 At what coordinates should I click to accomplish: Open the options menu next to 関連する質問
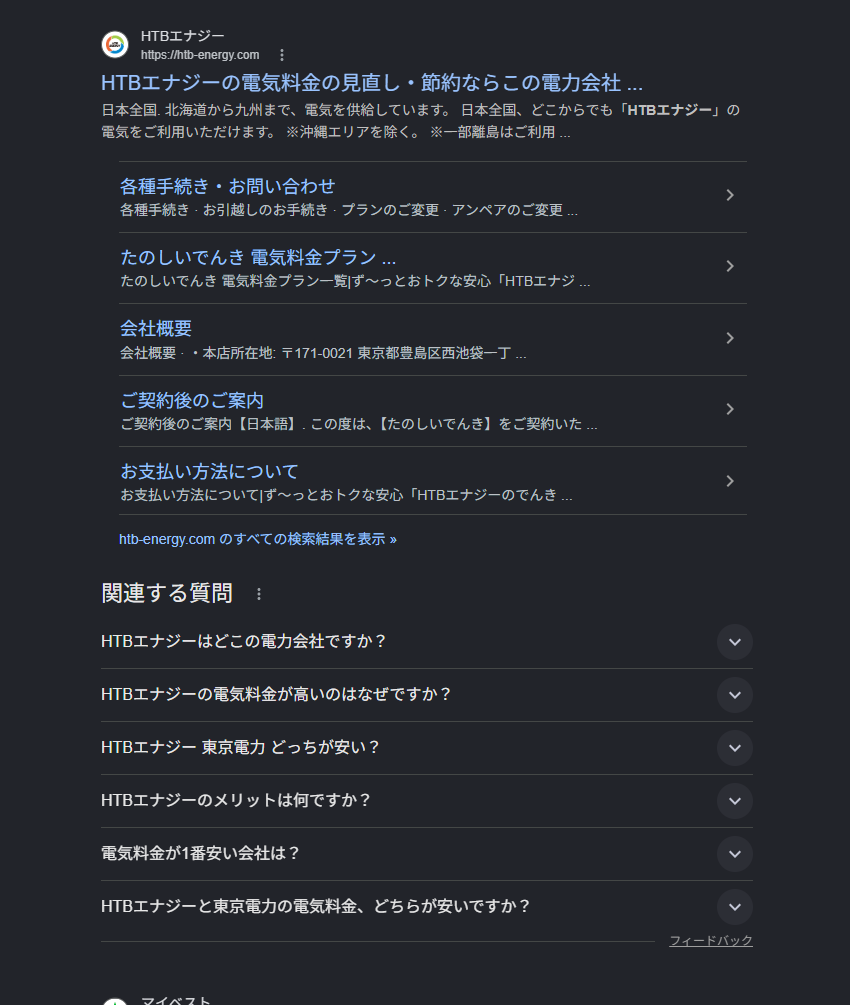tap(259, 594)
